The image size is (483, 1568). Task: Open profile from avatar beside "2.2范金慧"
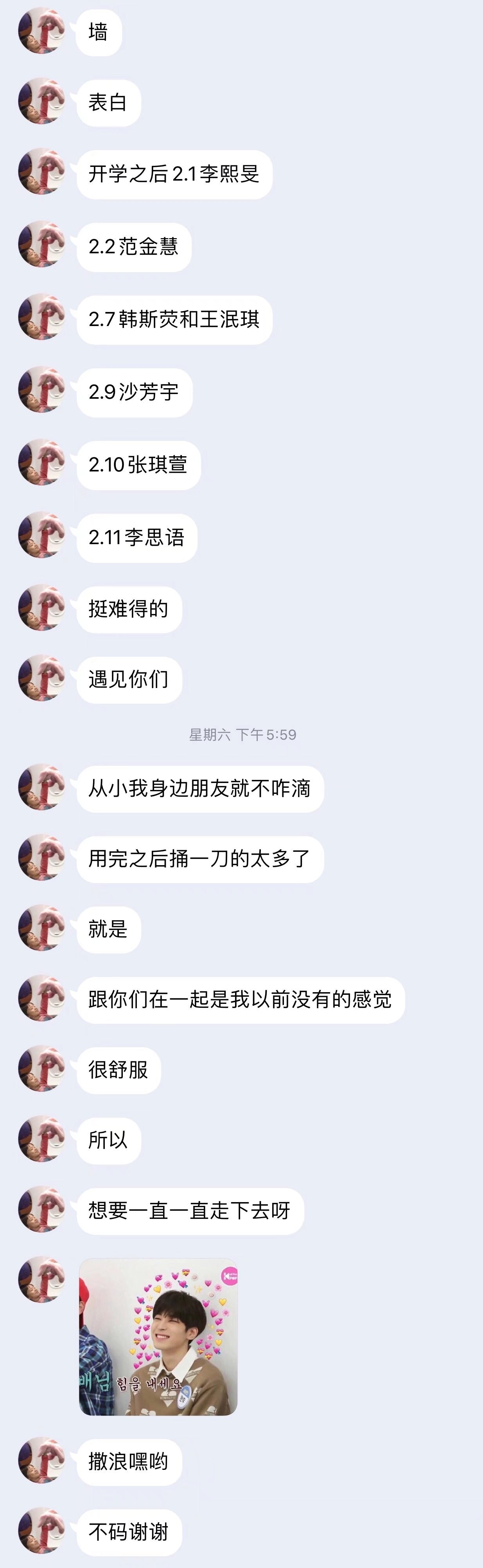pos(41,244)
